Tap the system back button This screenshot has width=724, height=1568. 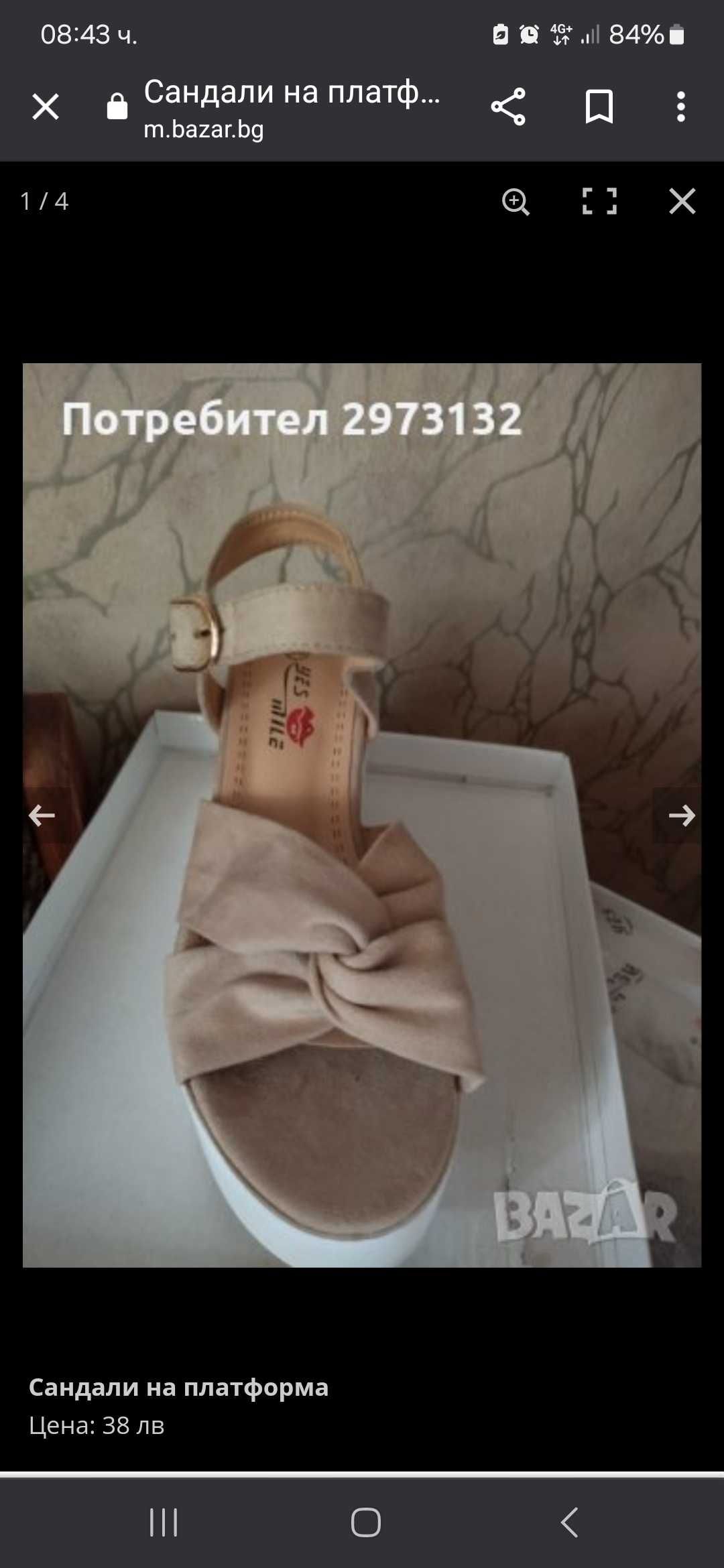(x=569, y=1522)
